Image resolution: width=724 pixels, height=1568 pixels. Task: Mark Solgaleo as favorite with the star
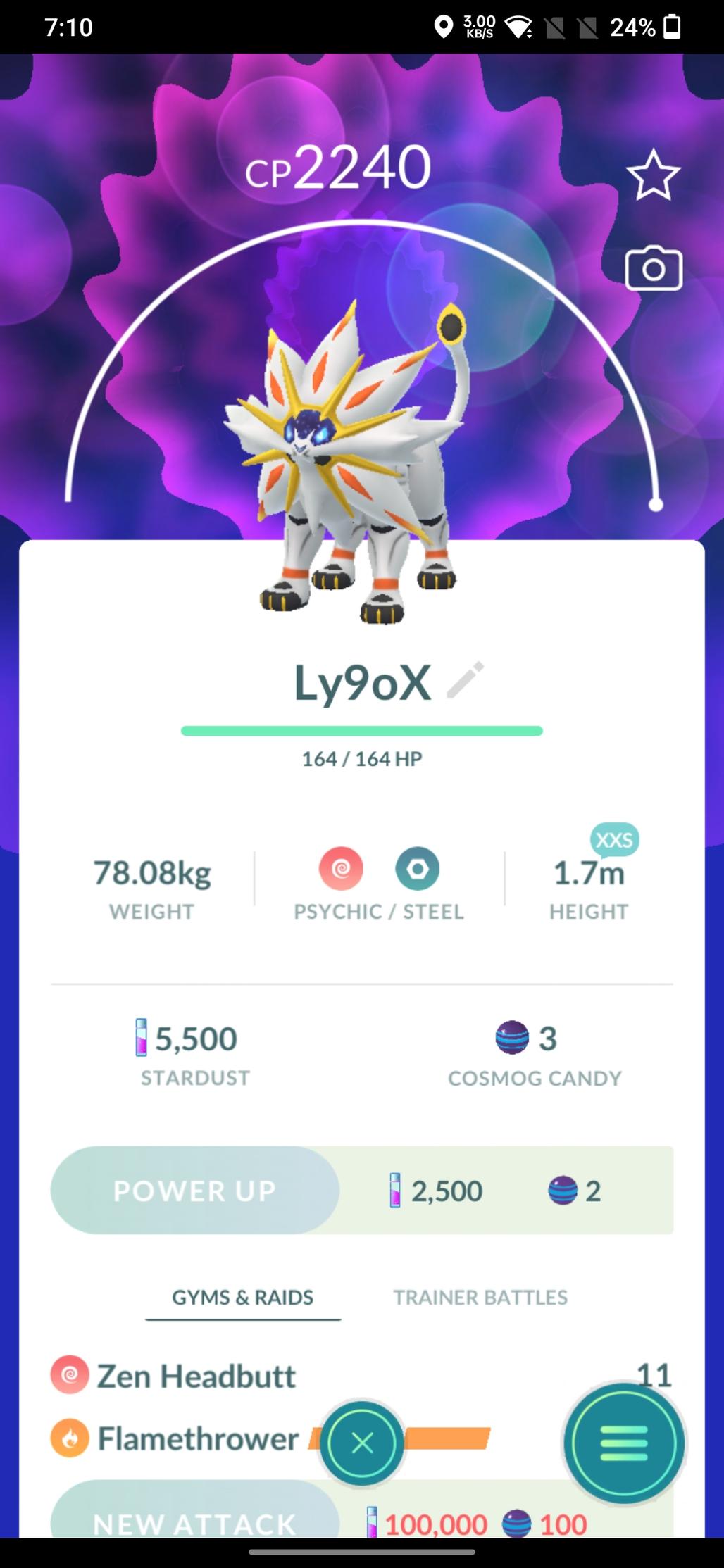[x=653, y=175]
